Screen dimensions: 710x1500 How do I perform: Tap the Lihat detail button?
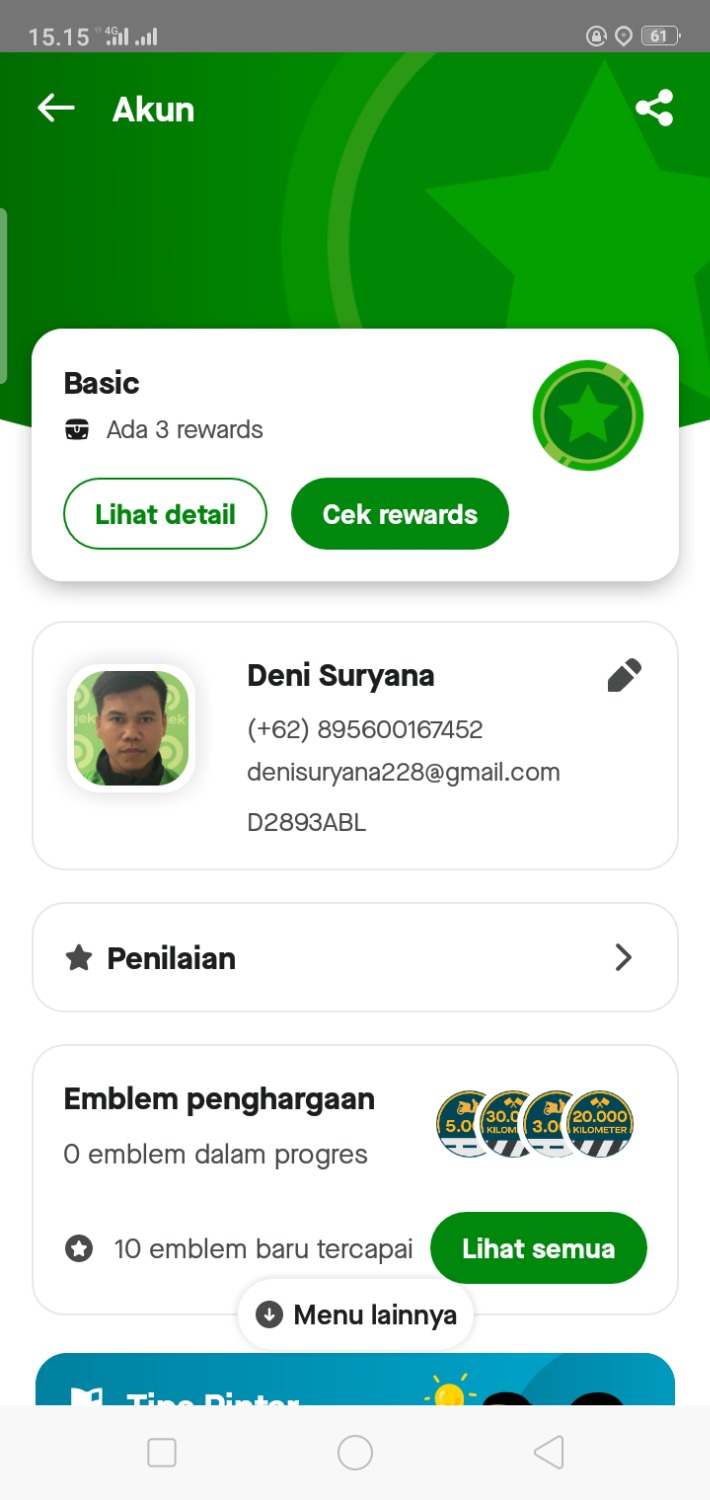(x=165, y=514)
